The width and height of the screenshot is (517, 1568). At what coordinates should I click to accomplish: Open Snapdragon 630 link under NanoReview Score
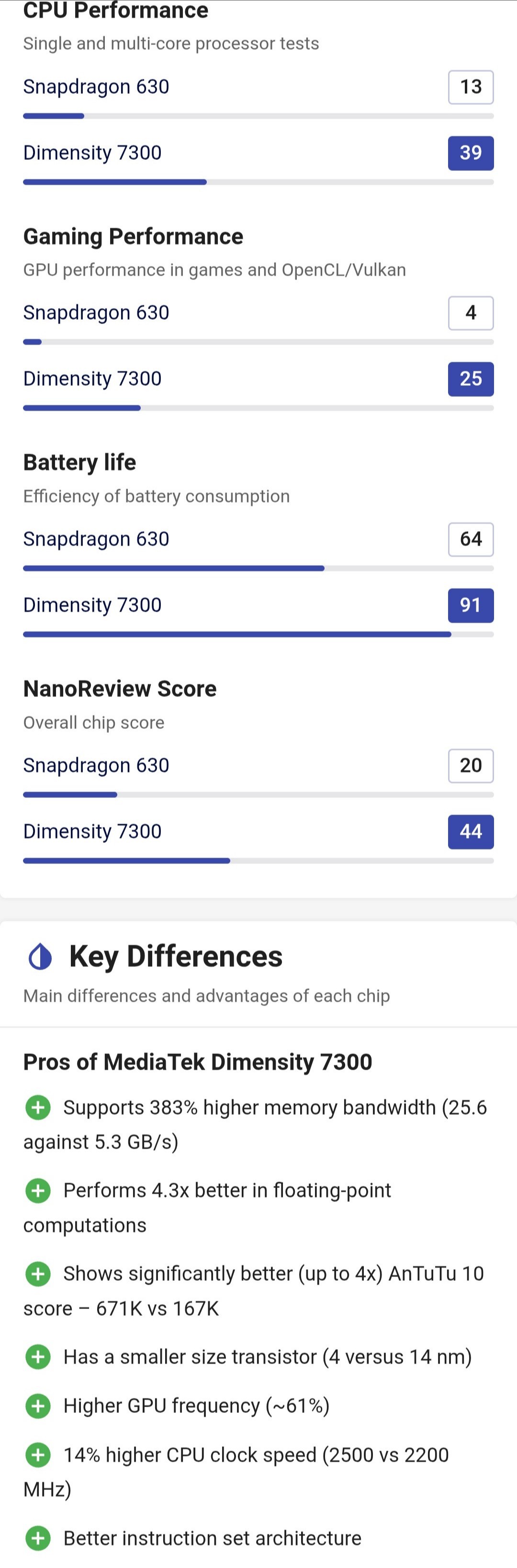pyautogui.click(x=96, y=766)
